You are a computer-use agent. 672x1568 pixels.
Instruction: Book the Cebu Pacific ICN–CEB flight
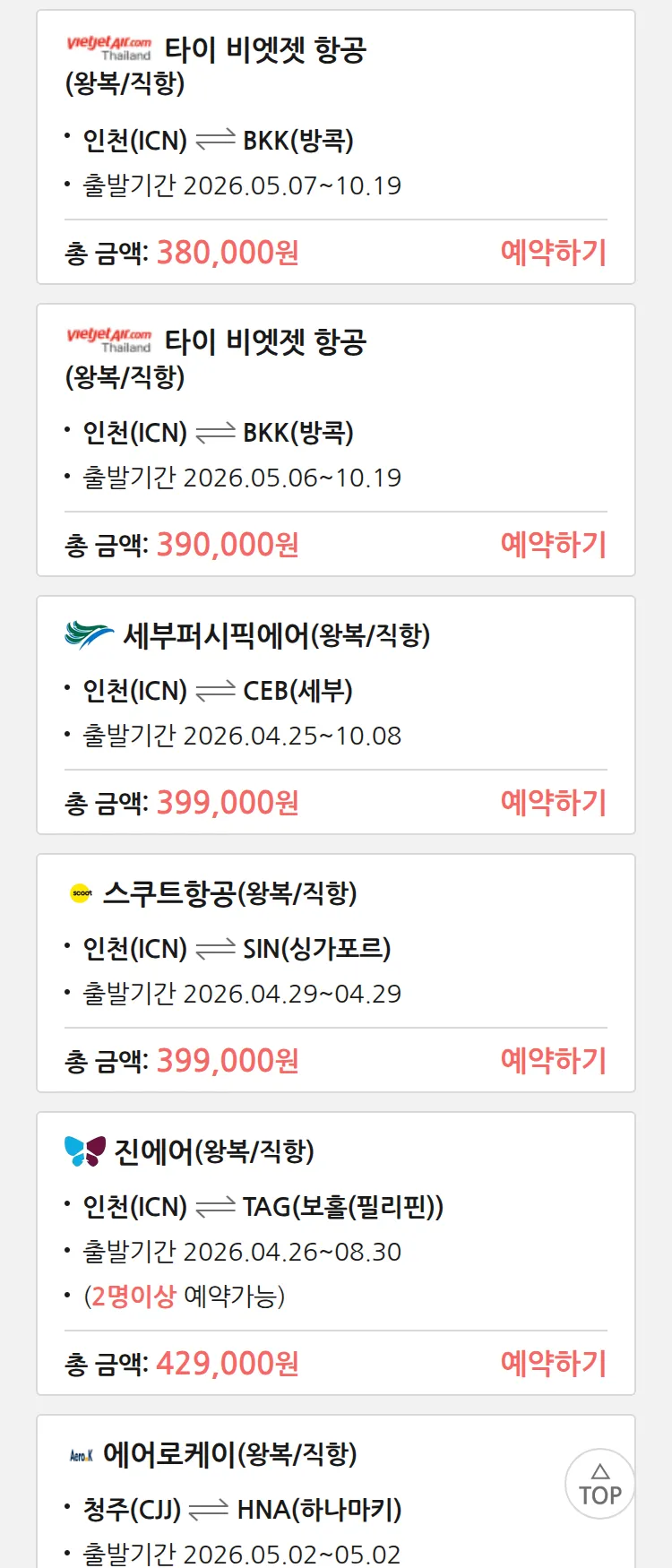pyautogui.click(x=553, y=803)
